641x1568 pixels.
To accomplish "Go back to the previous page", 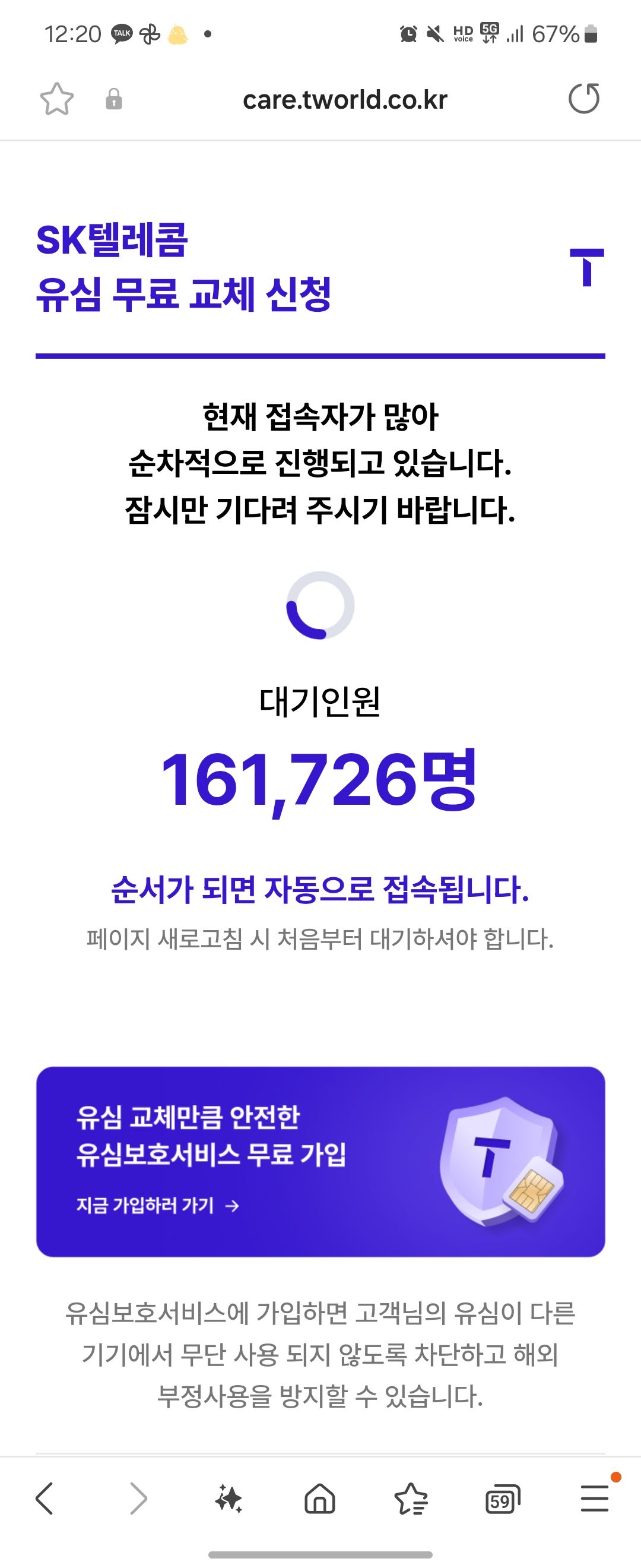I will coord(45,1498).
